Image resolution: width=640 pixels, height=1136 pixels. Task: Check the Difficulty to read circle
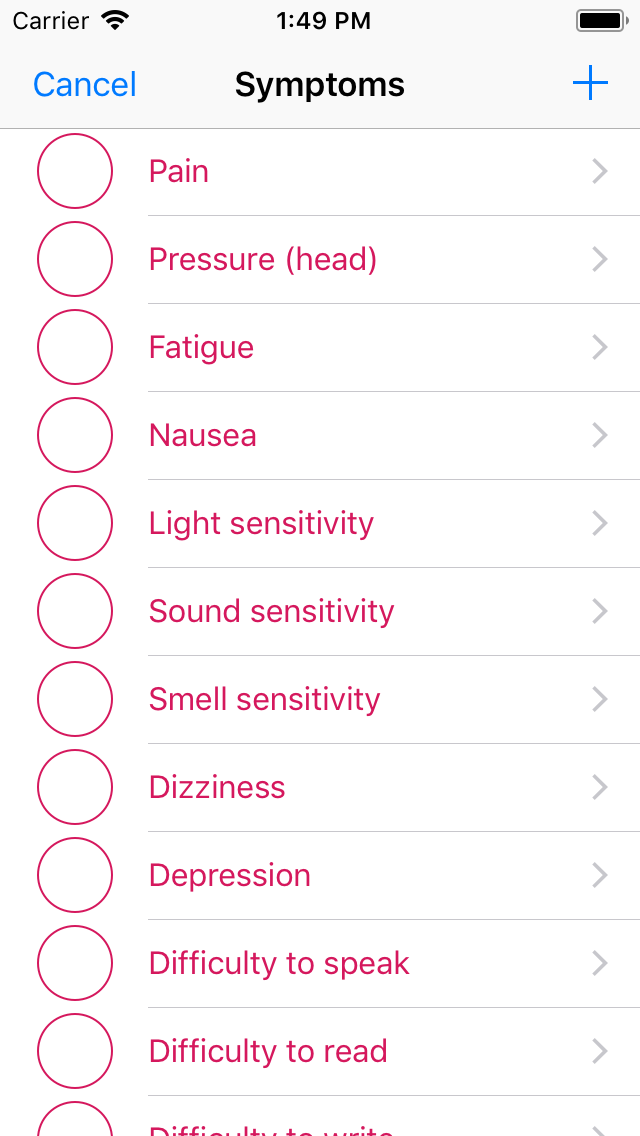point(75,1051)
